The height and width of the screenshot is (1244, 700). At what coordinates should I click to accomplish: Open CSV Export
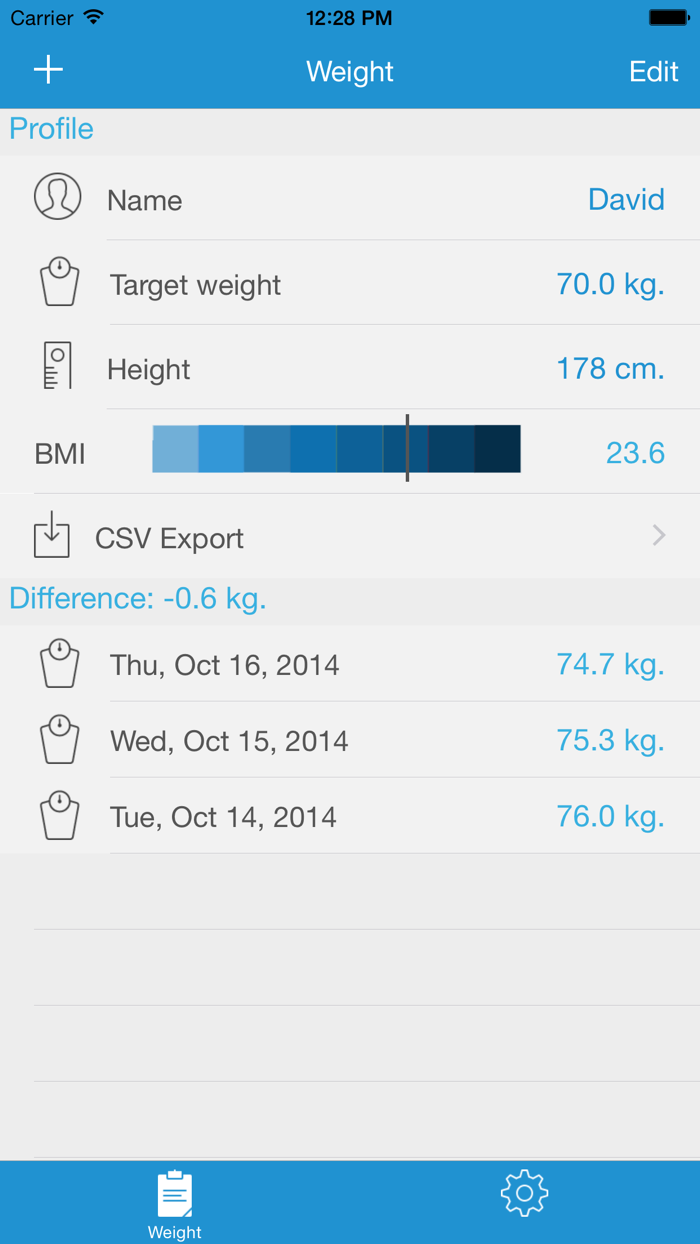350,538
